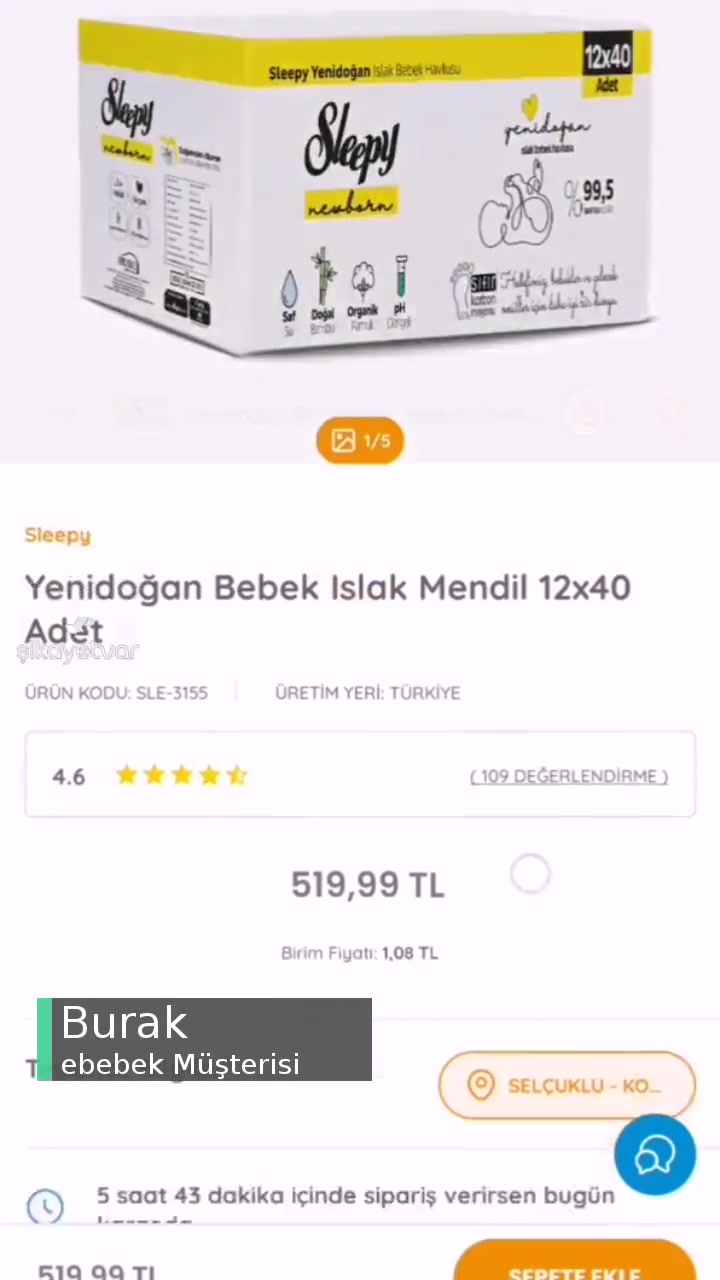720x1280 pixels.
Task: Select the Sleepy brand label
Action: (57, 535)
